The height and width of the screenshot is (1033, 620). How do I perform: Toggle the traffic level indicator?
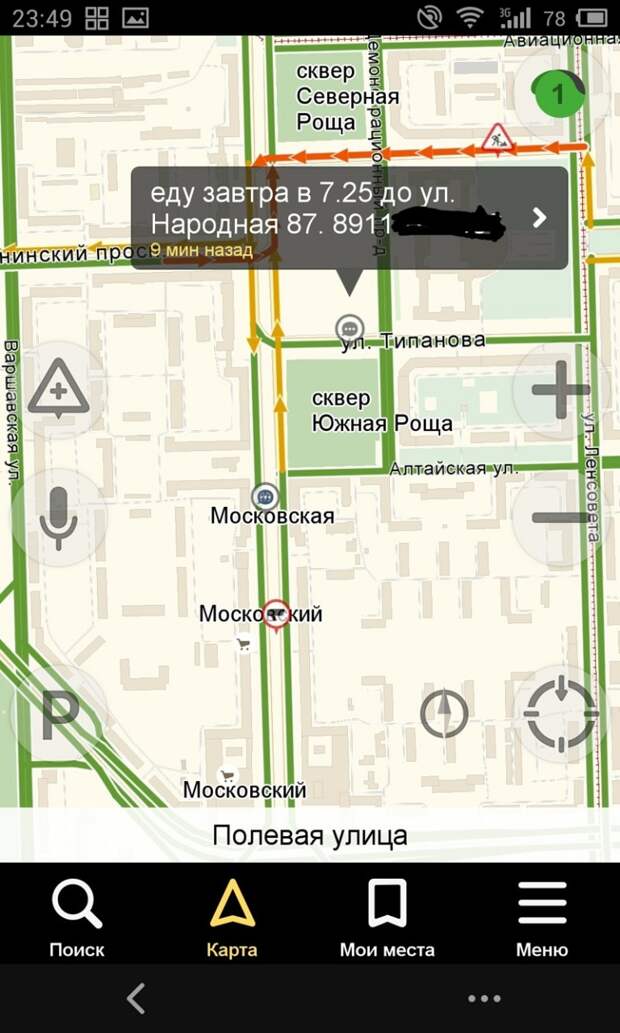[x=559, y=94]
